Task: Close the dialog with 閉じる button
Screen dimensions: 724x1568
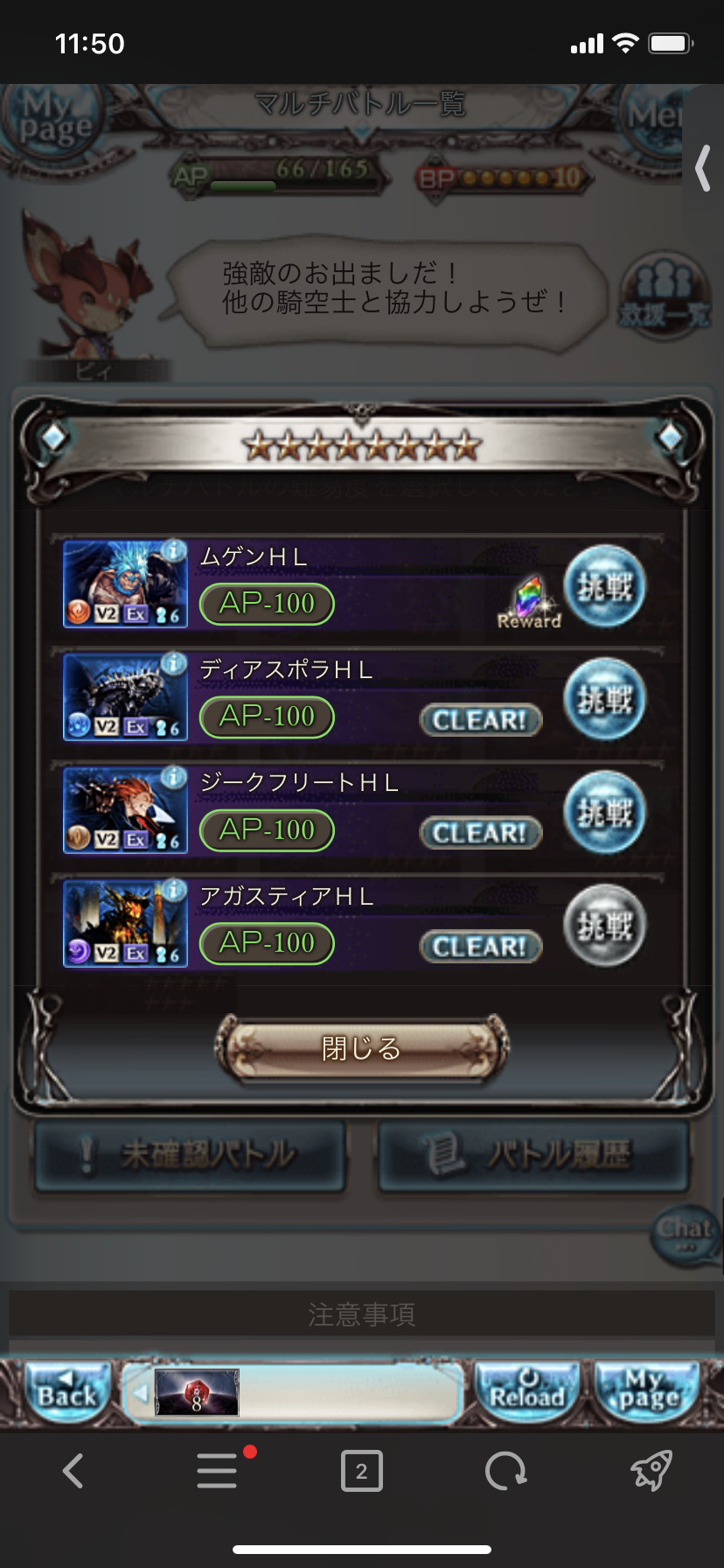Action: (x=362, y=1047)
